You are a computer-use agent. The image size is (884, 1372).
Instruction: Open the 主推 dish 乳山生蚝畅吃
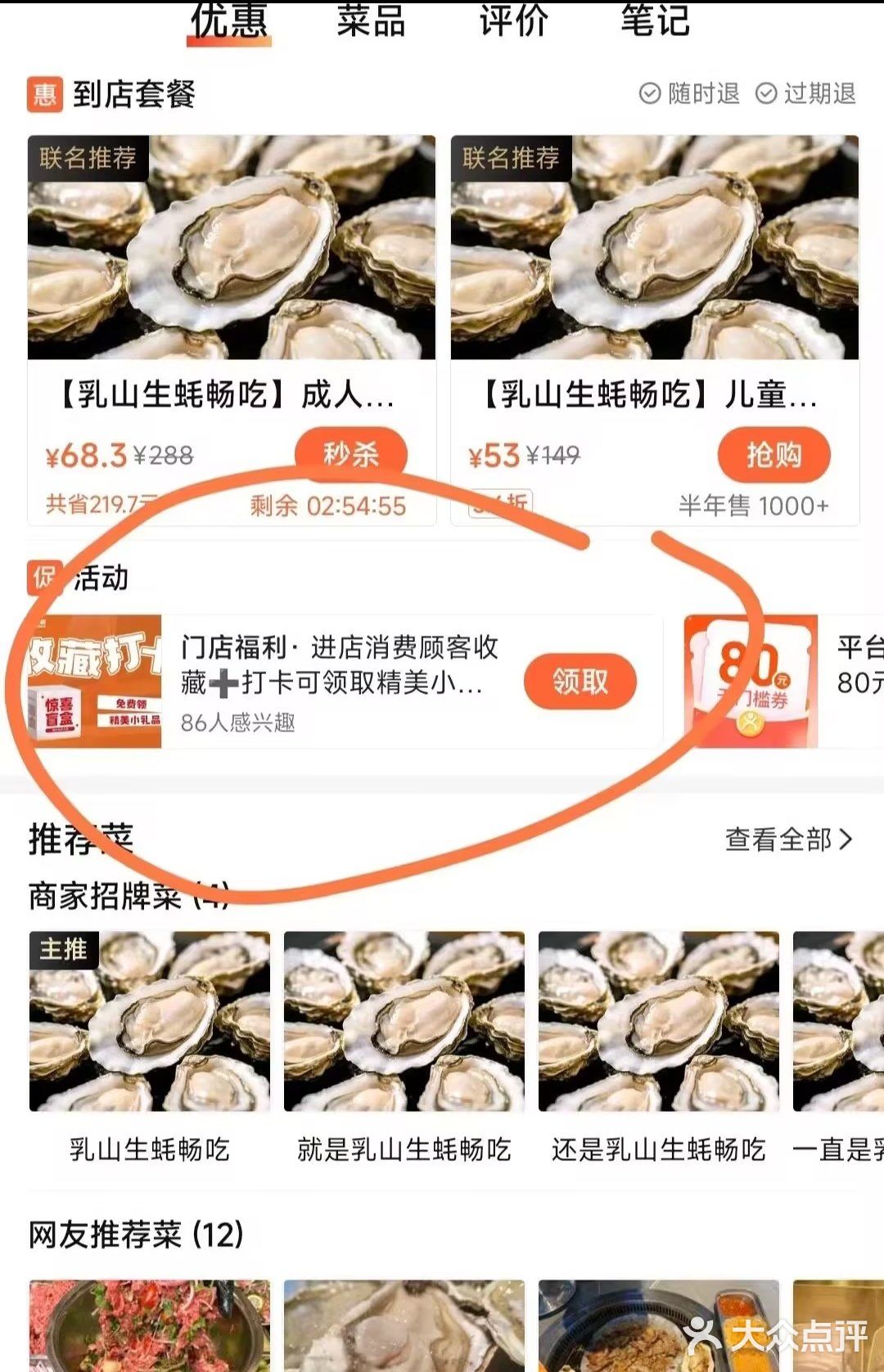(x=150, y=1023)
